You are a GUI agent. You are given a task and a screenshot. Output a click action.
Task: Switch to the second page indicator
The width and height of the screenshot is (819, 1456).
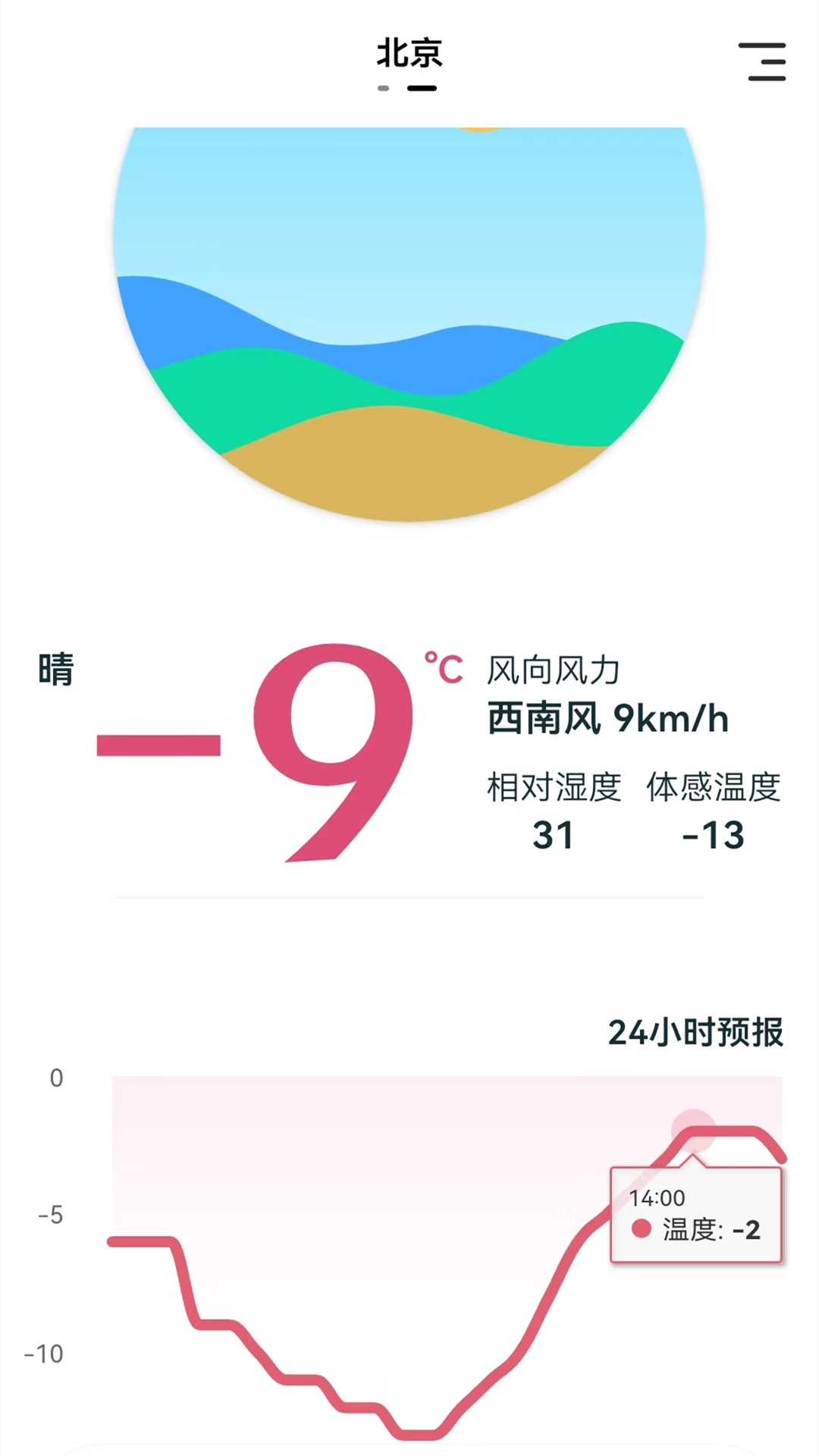pyautogui.click(x=423, y=89)
